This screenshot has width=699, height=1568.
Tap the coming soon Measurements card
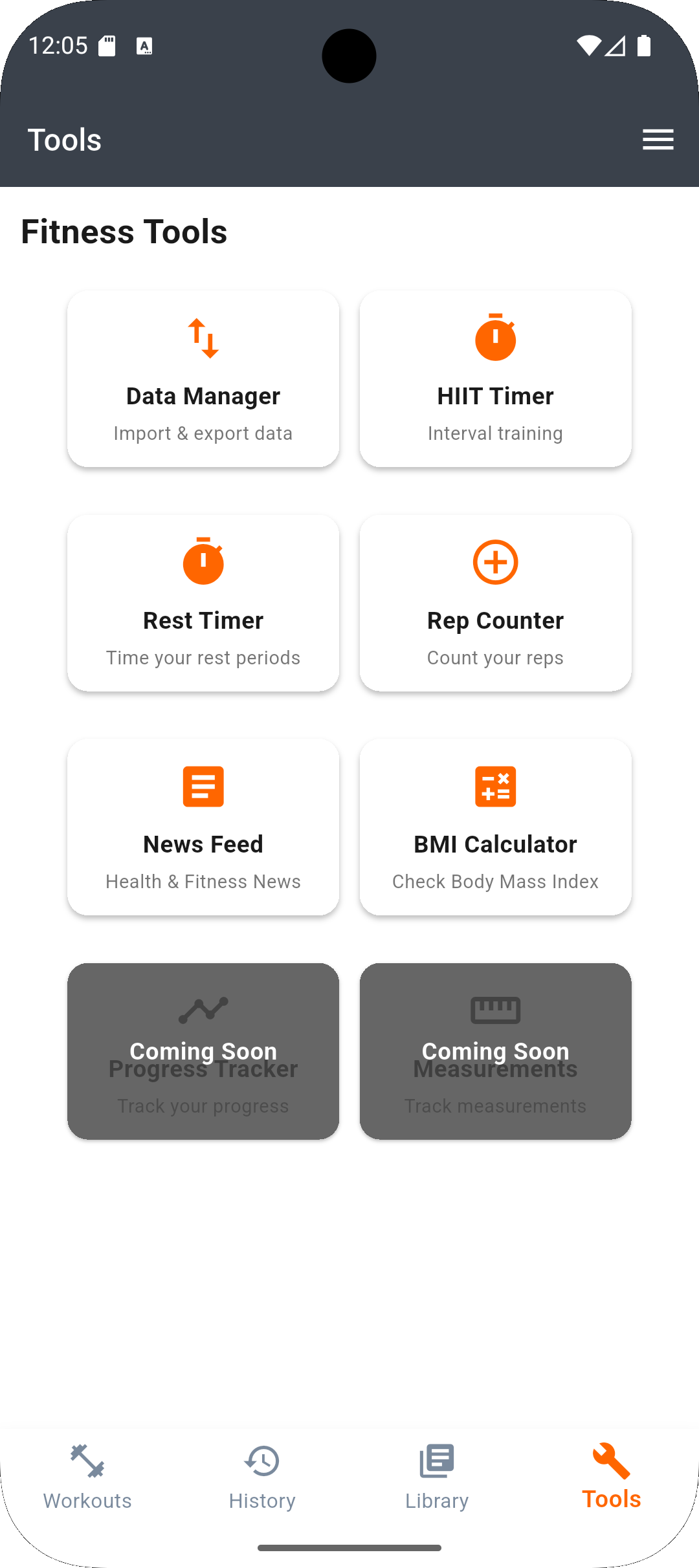(495, 1051)
